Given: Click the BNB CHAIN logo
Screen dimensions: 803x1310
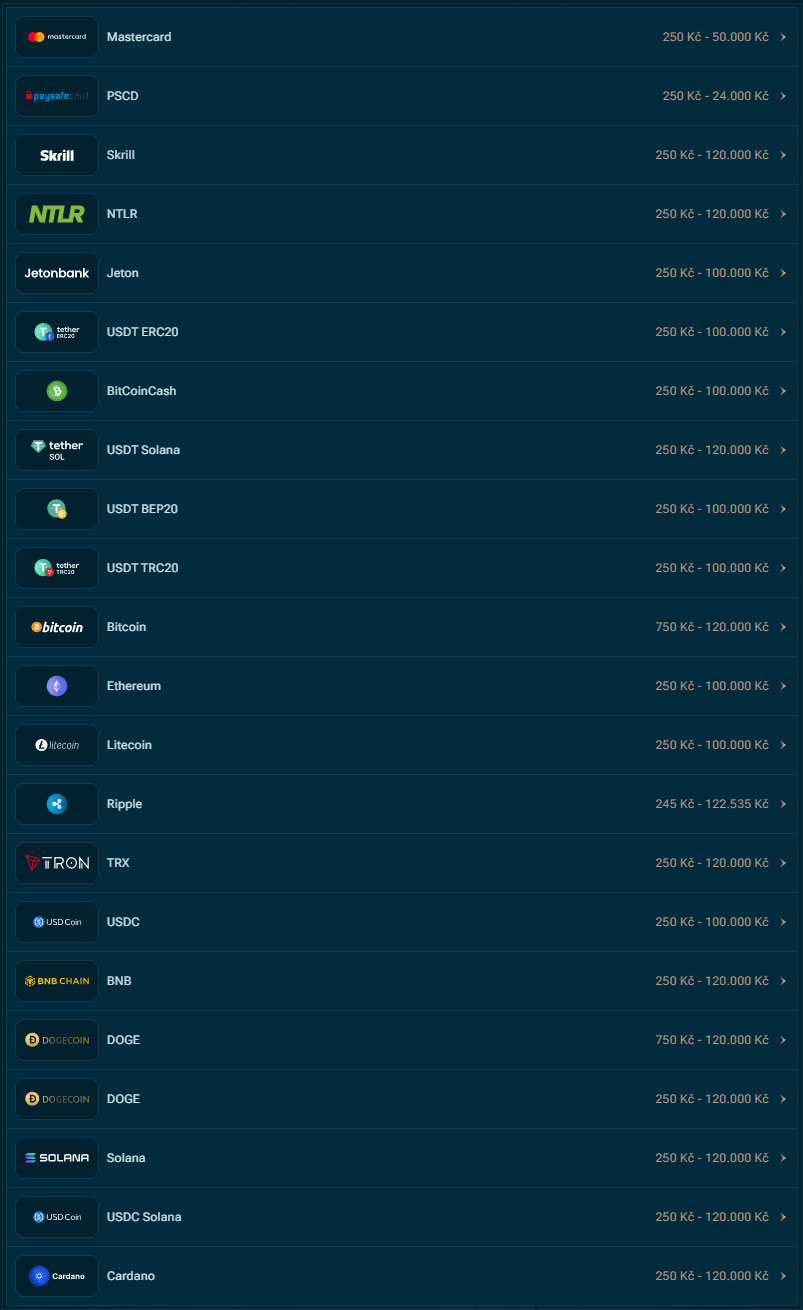Looking at the screenshot, I should 56,980.
